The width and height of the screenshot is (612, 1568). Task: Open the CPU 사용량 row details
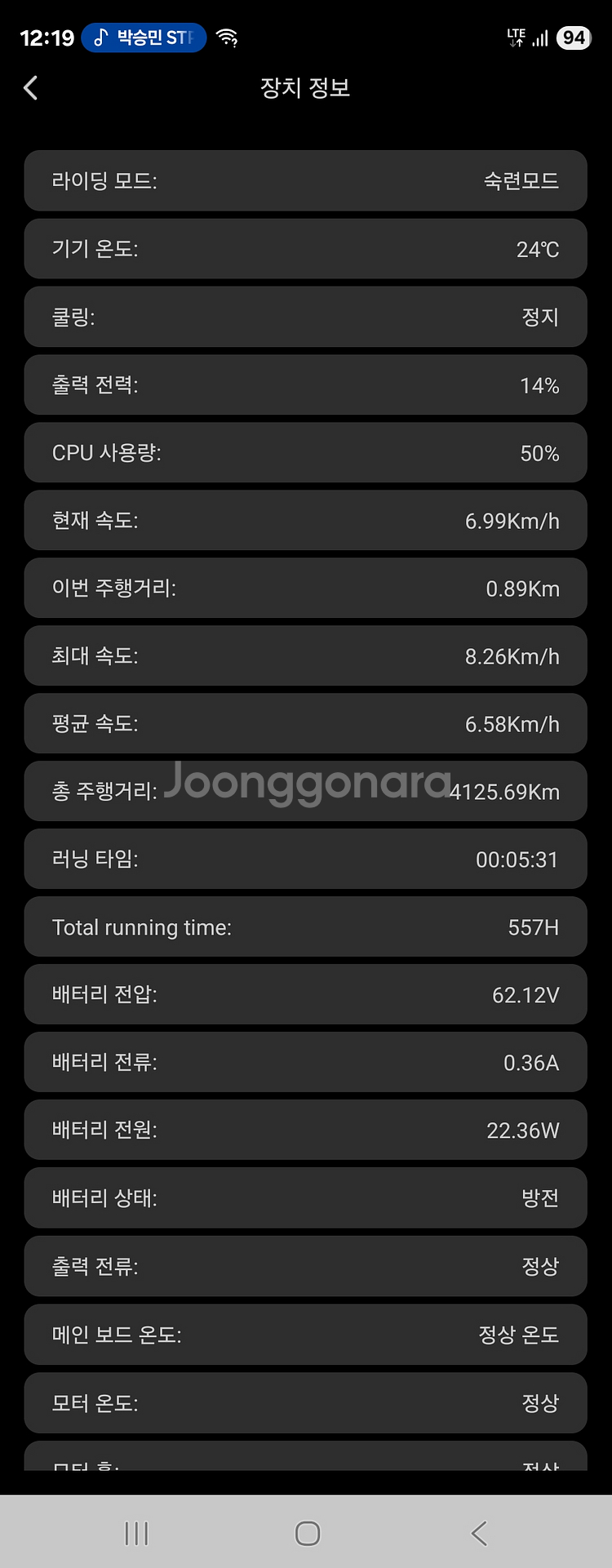point(306,453)
